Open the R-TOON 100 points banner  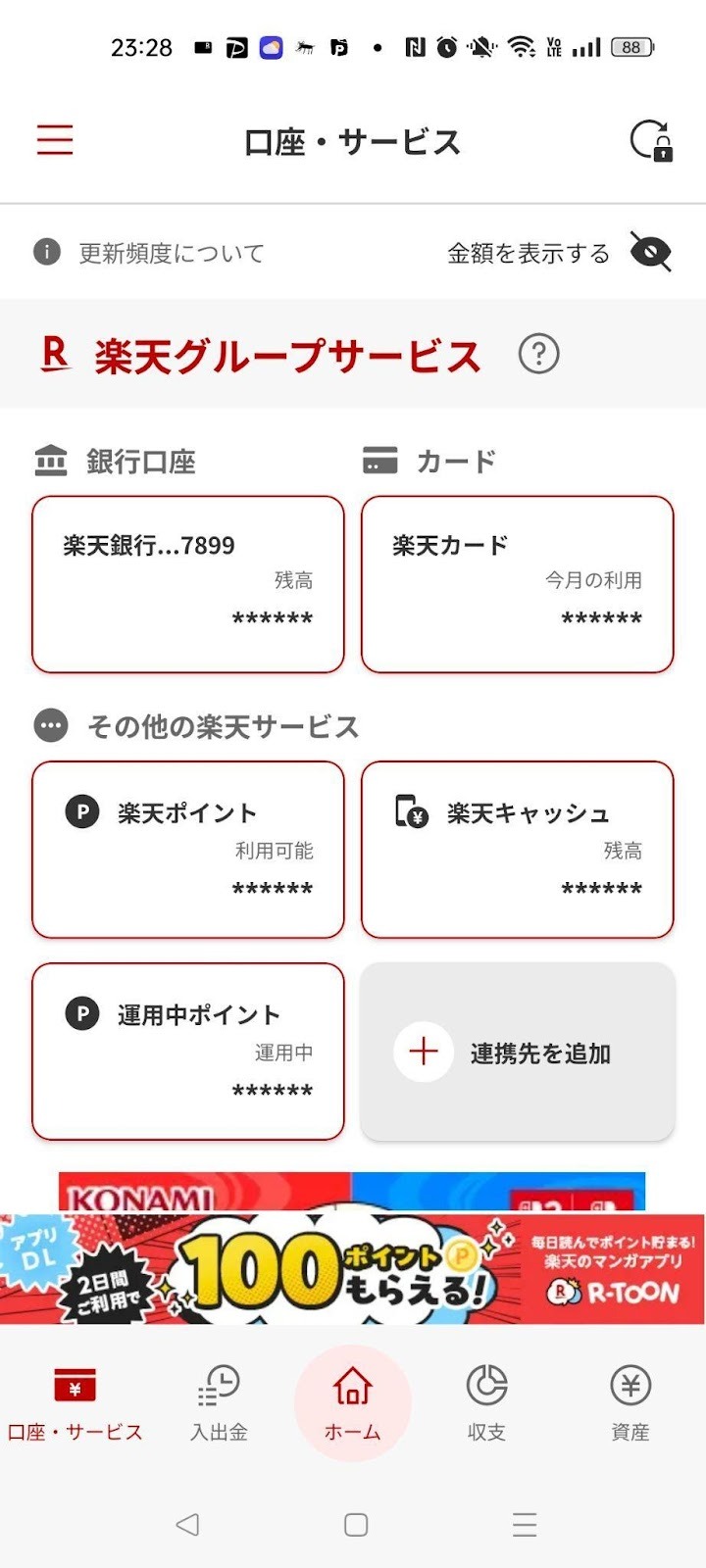(x=353, y=1269)
